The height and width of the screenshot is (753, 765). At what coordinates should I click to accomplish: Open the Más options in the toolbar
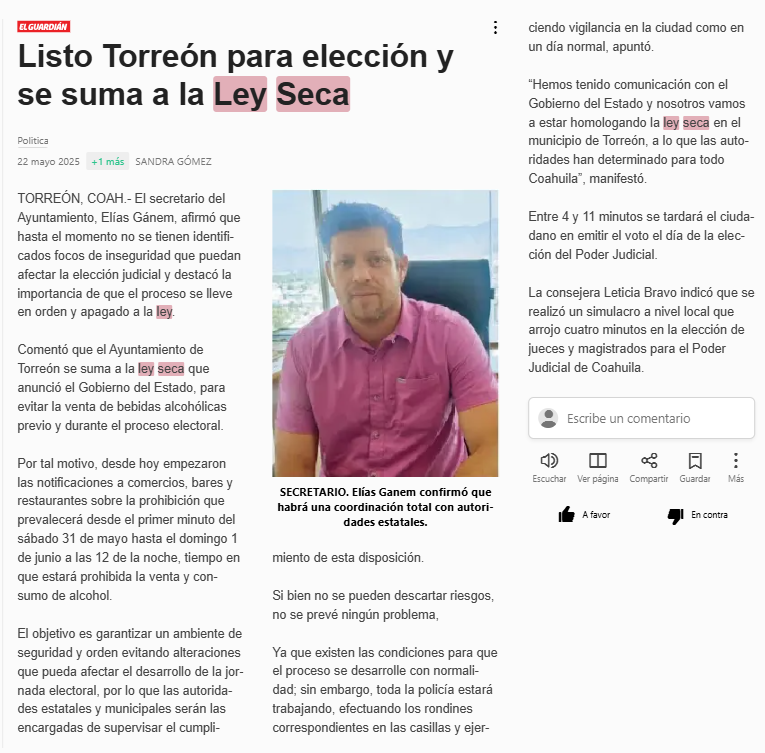coord(736,468)
